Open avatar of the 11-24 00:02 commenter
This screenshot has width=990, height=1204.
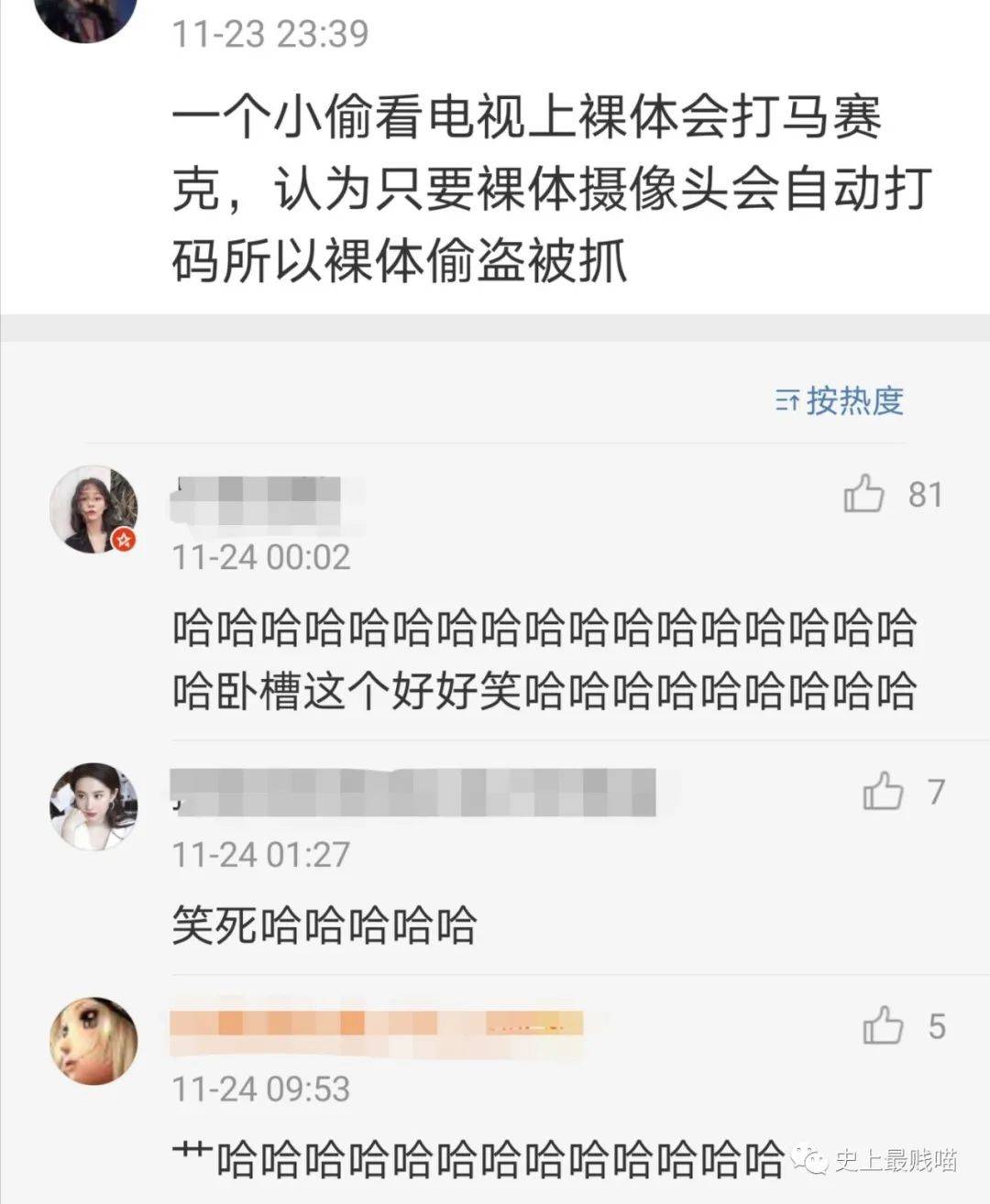(x=93, y=509)
